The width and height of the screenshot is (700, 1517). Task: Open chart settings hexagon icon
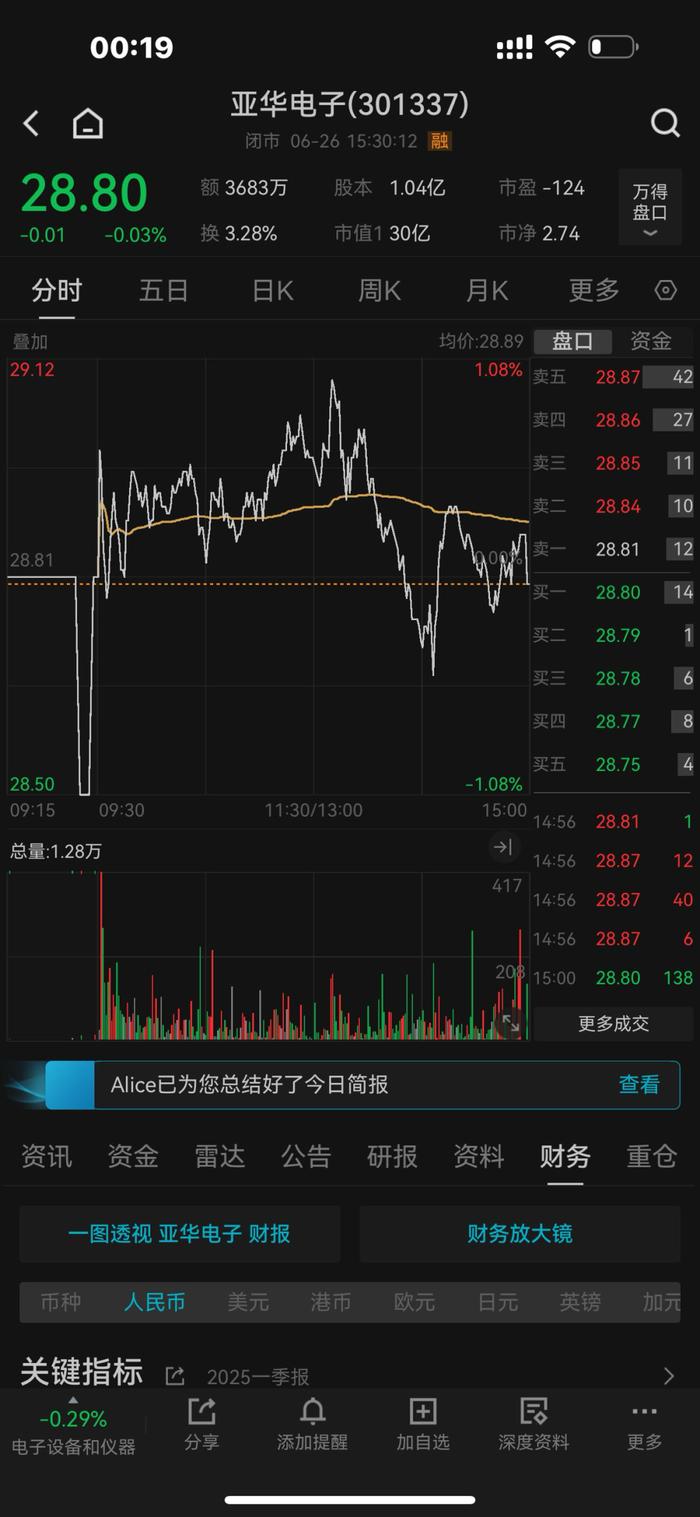coord(665,291)
